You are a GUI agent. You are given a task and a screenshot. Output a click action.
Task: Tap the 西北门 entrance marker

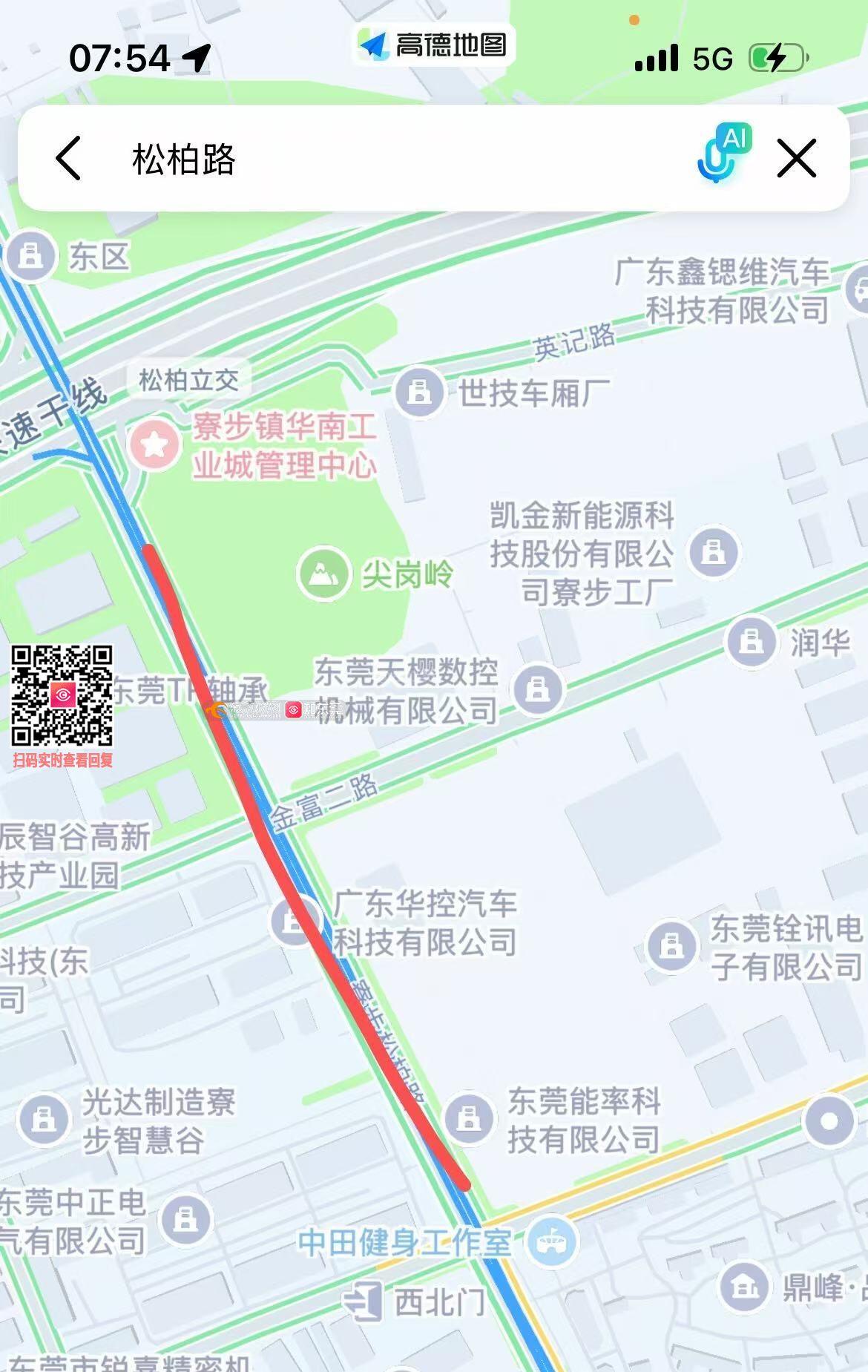[x=363, y=1302]
